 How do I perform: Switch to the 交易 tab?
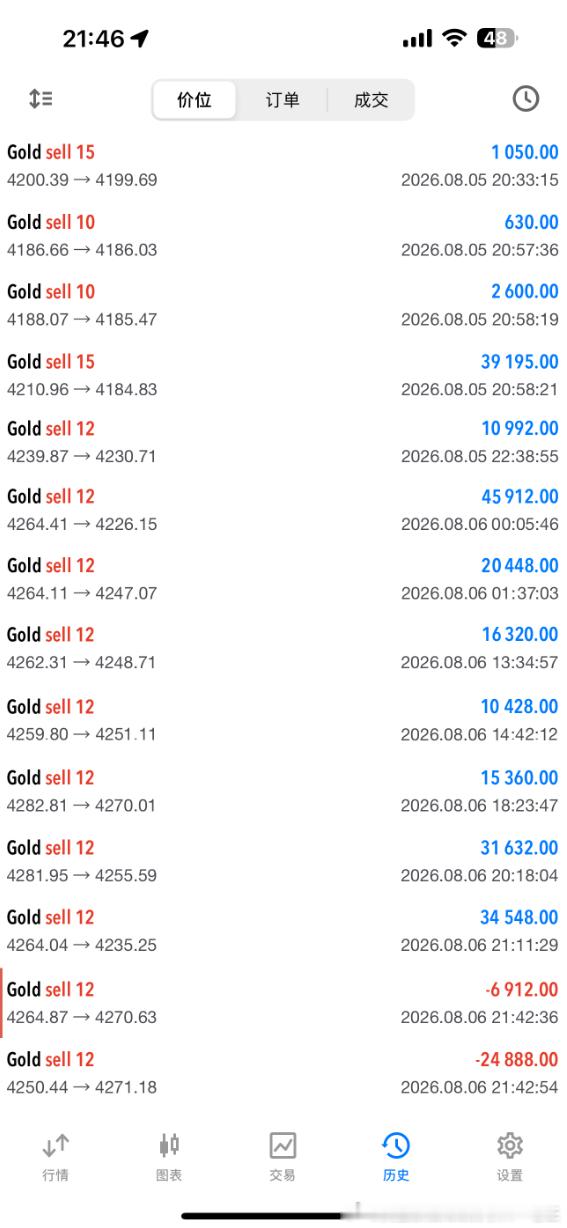point(282,1158)
